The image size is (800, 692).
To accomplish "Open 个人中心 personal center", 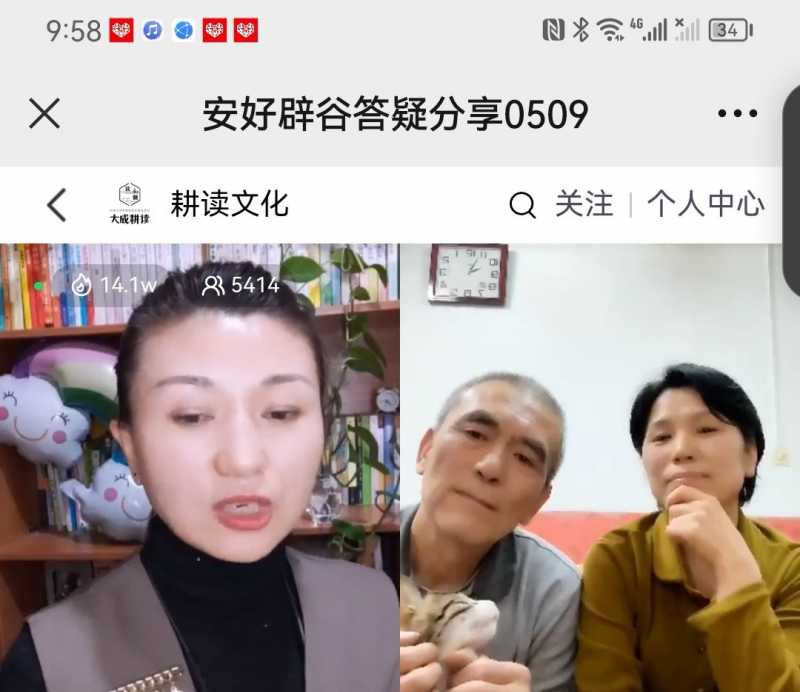I will pyautogui.click(x=705, y=205).
